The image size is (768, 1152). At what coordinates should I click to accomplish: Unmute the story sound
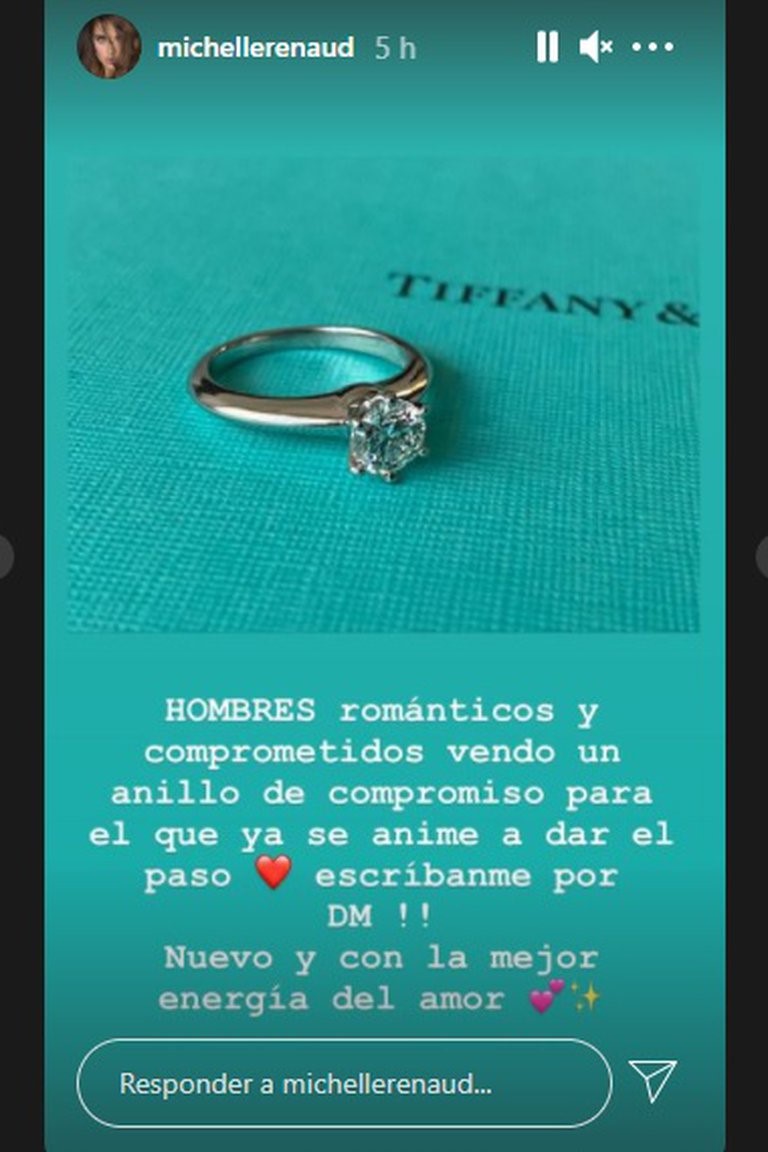coord(596,47)
